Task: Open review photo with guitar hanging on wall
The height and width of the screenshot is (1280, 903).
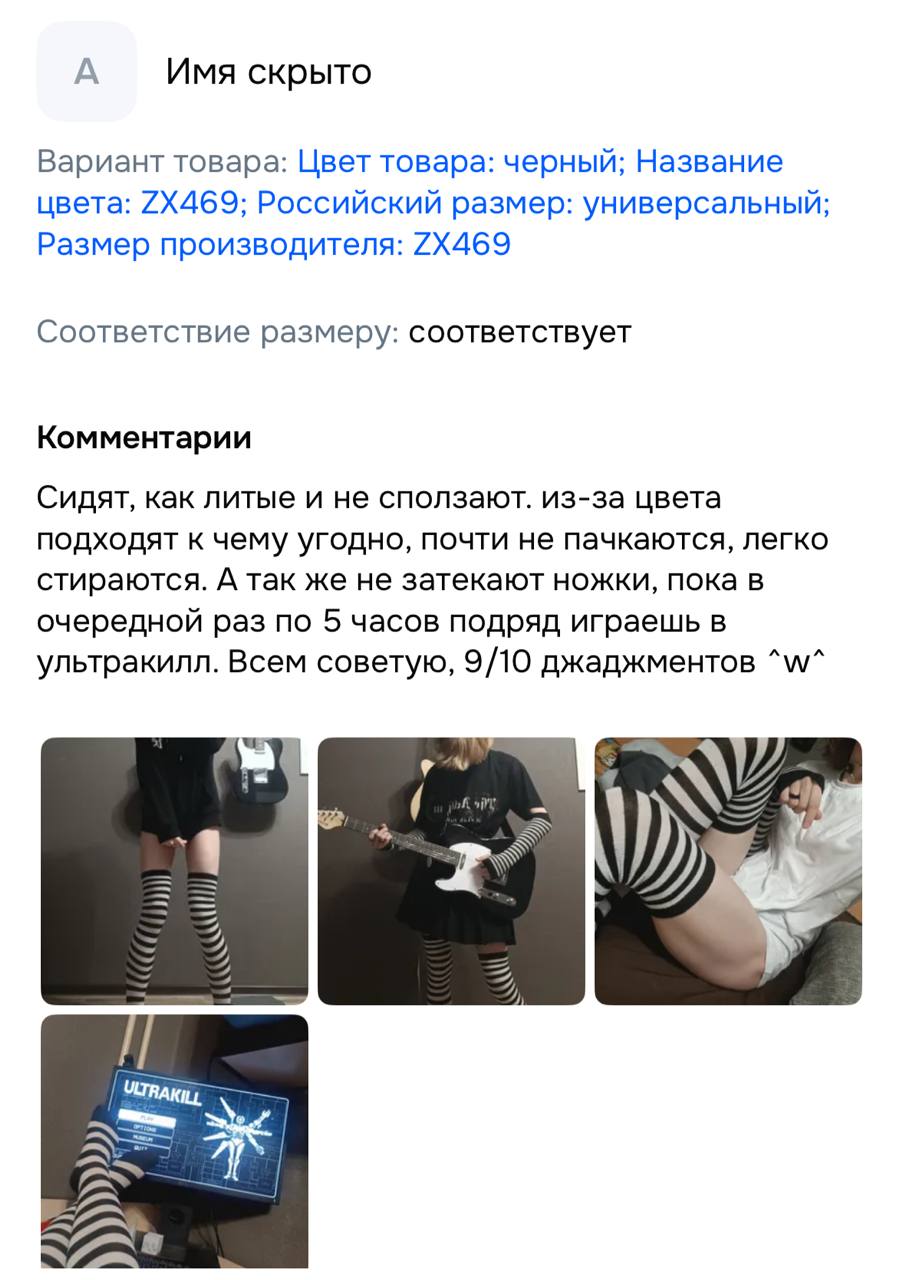Action: click(174, 870)
